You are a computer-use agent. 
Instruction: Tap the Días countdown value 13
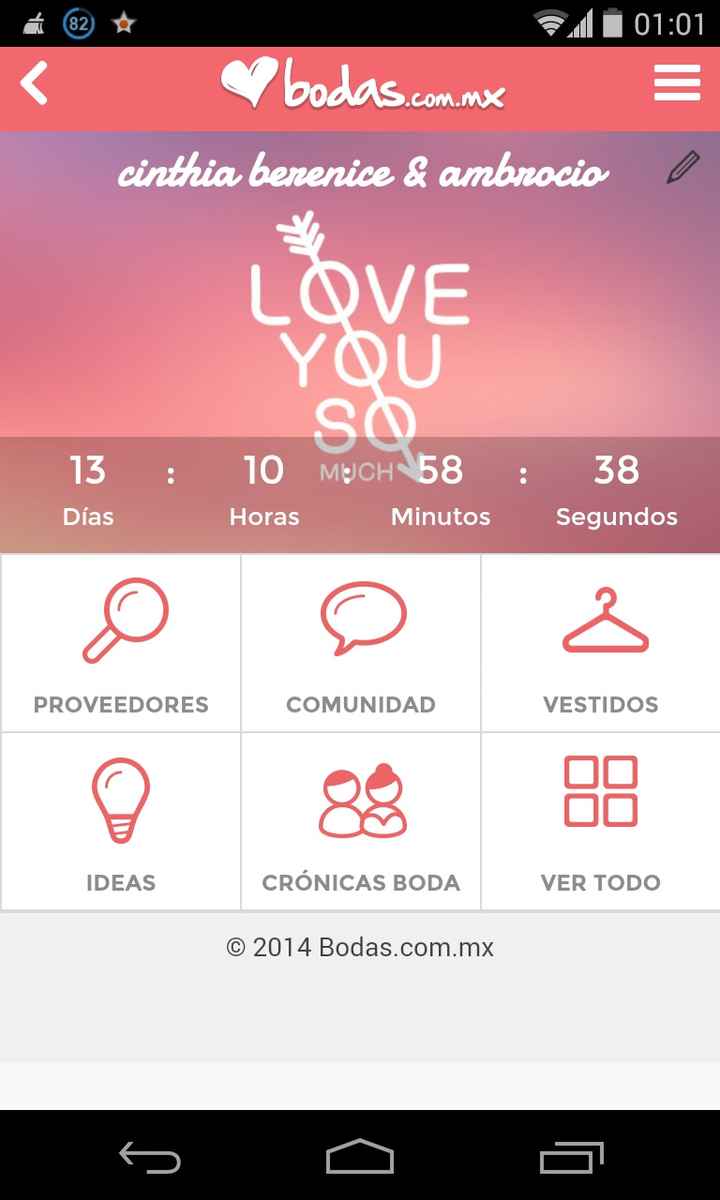[x=88, y=470]
